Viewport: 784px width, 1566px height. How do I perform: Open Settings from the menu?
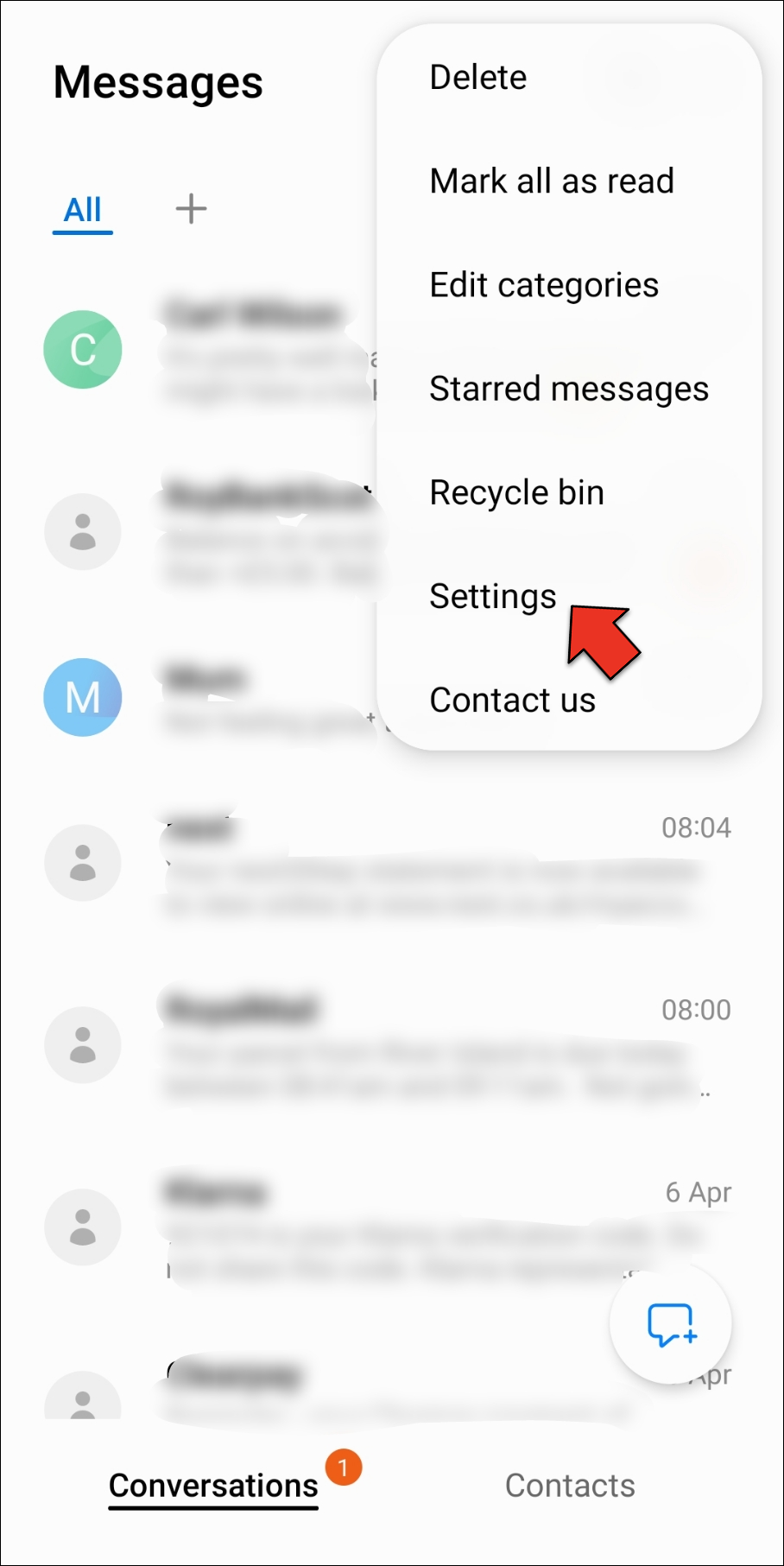point(493,596)
